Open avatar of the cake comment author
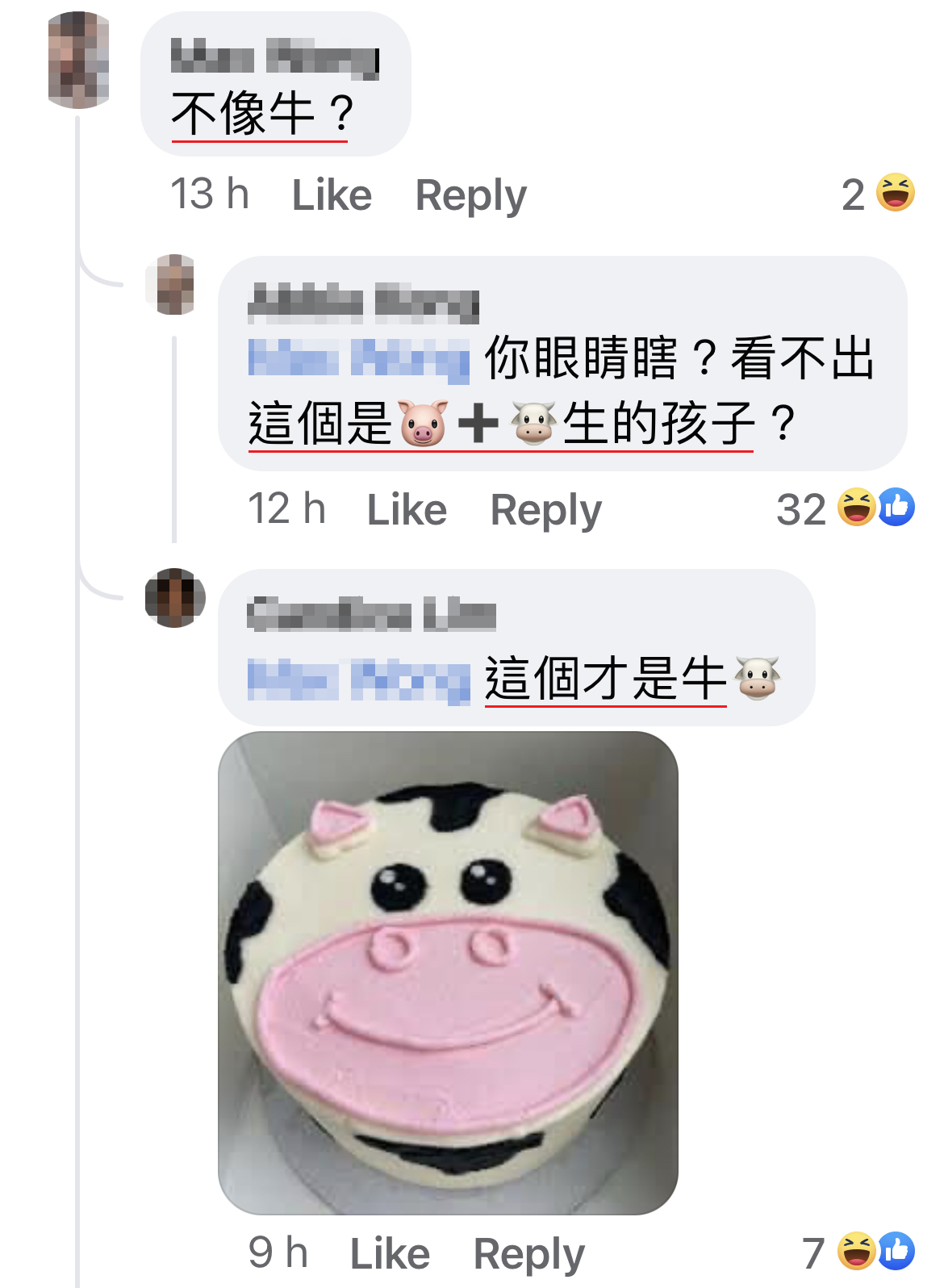Image resolution: width=944 pixels, height=1288 pixels. [x=175, y=598]
